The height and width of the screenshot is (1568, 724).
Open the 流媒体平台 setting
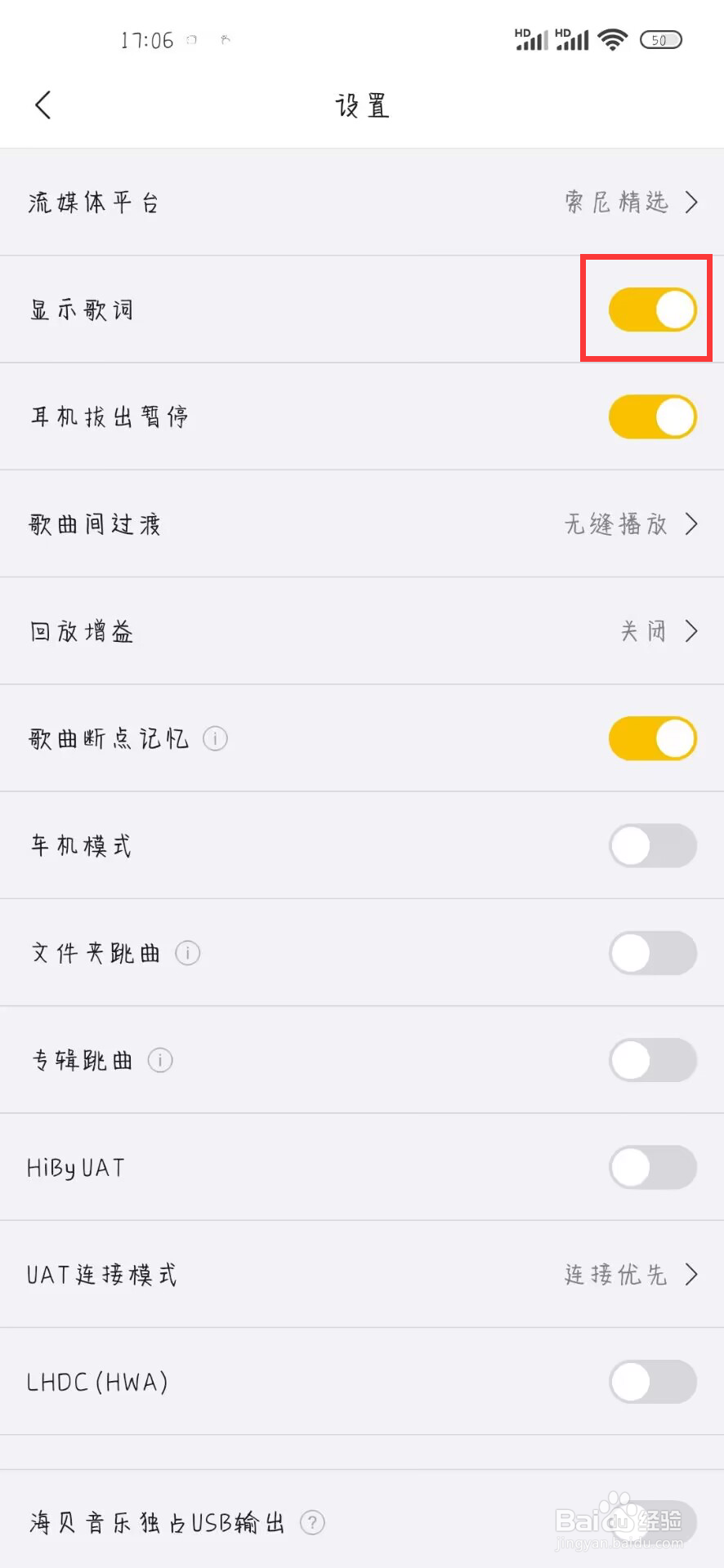click(362, 202)
